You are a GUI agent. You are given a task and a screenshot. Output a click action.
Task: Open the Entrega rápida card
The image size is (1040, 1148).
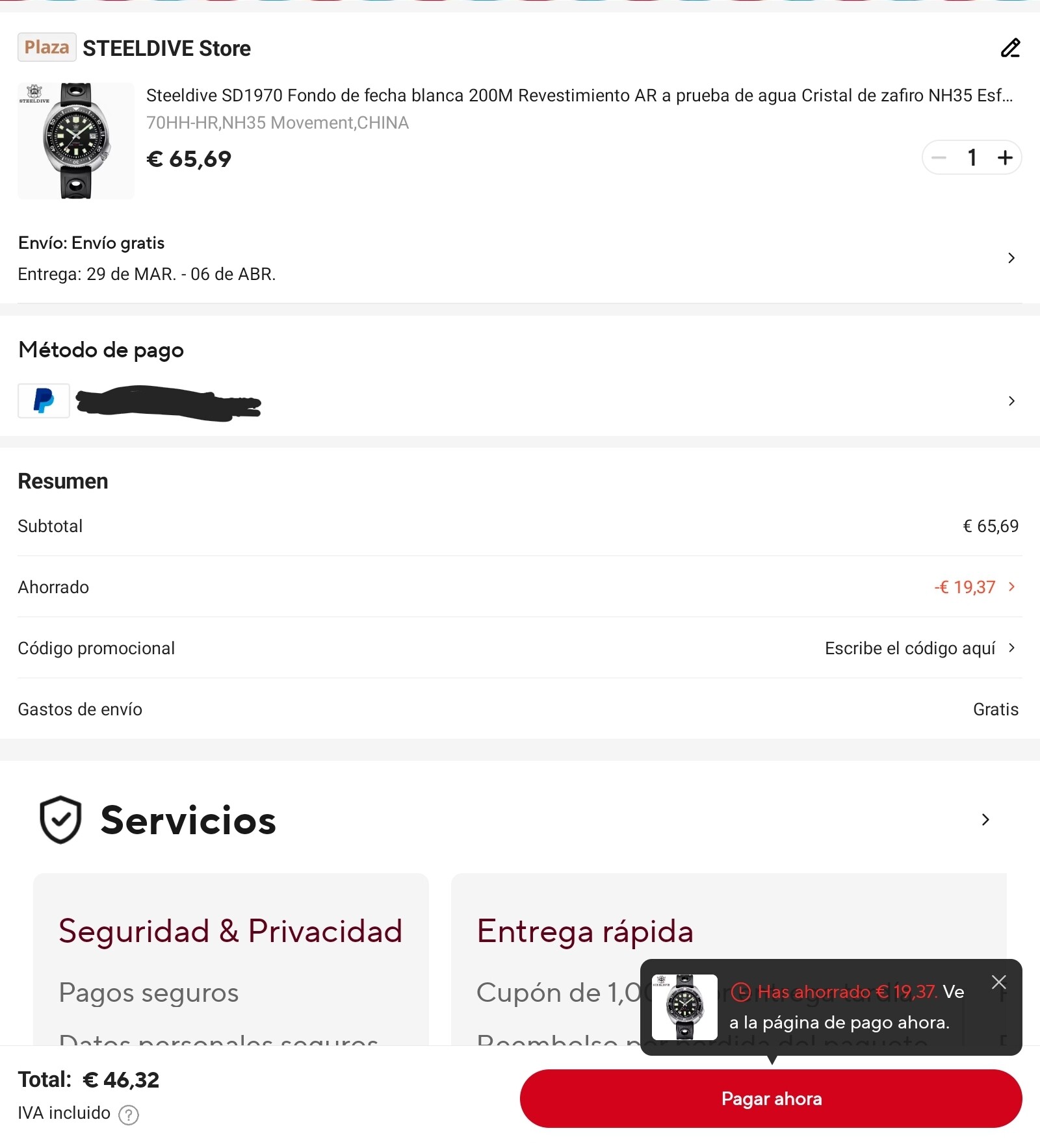point(552,932)
